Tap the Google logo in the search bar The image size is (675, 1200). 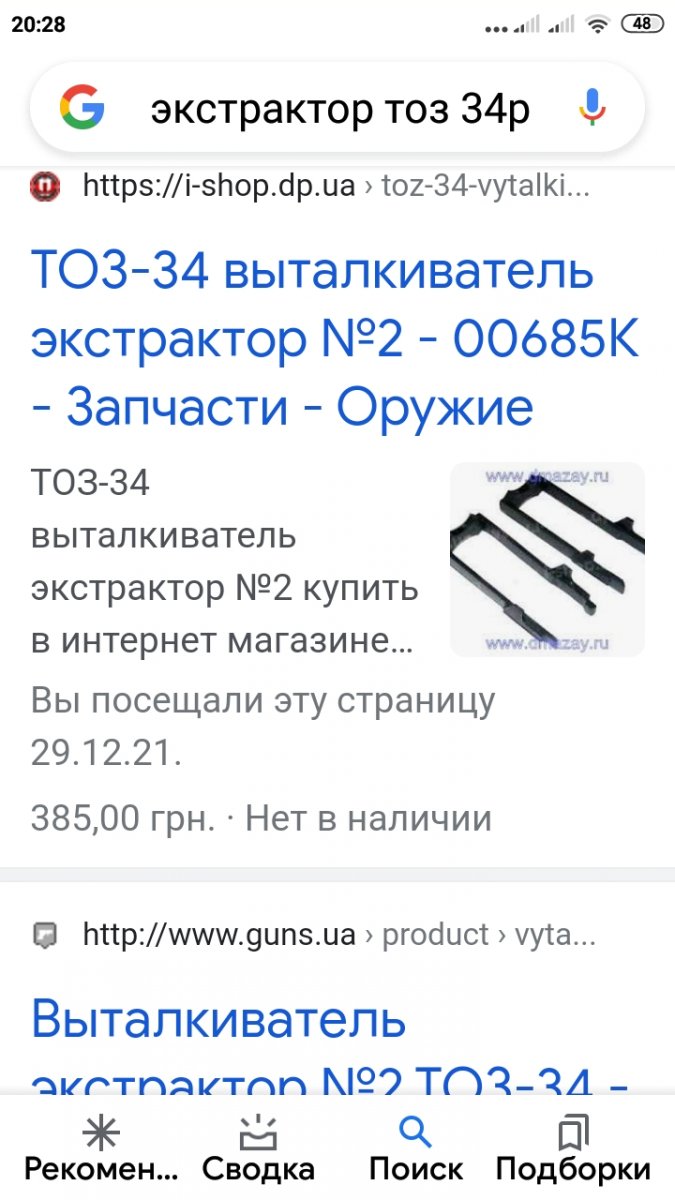click(82, 108)
